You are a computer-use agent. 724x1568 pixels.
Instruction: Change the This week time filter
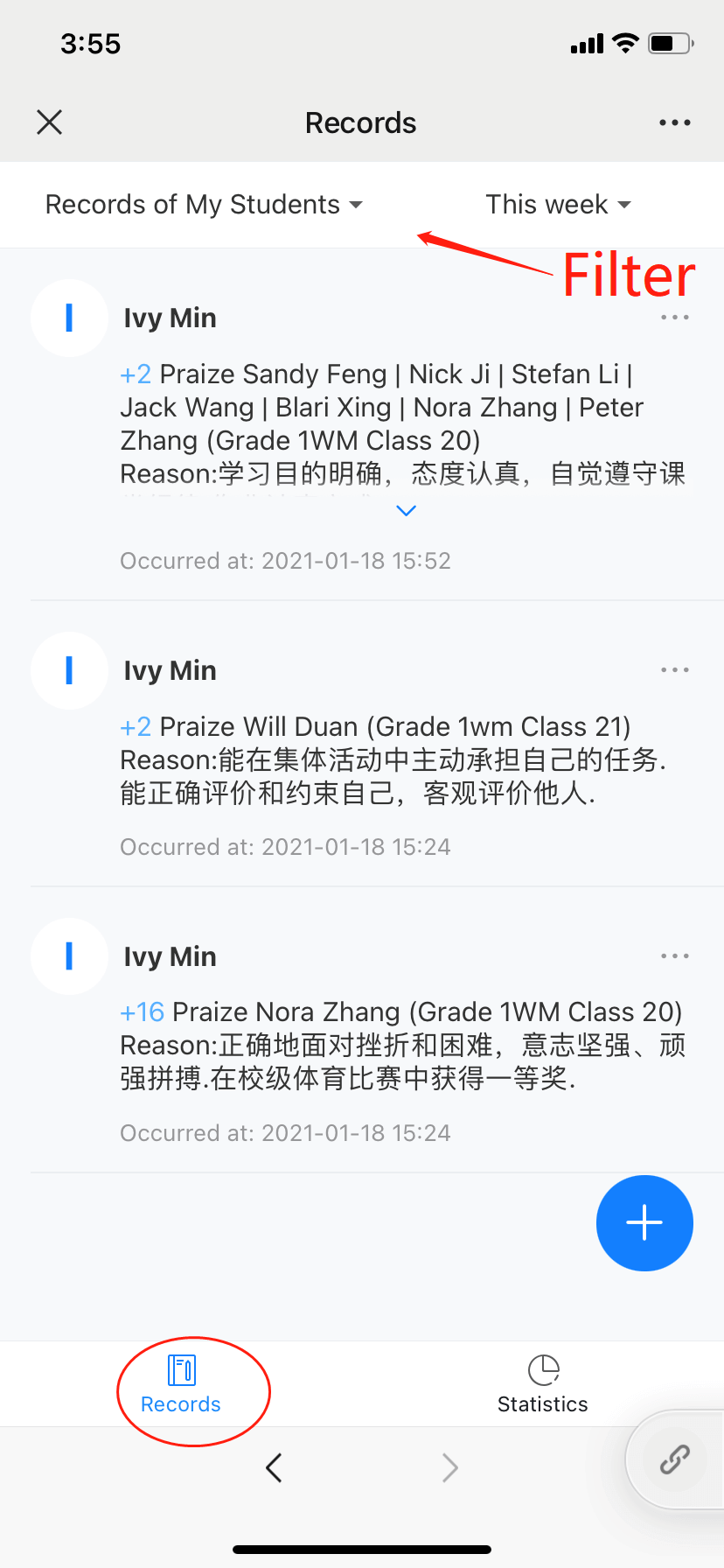tap(558, 205)
